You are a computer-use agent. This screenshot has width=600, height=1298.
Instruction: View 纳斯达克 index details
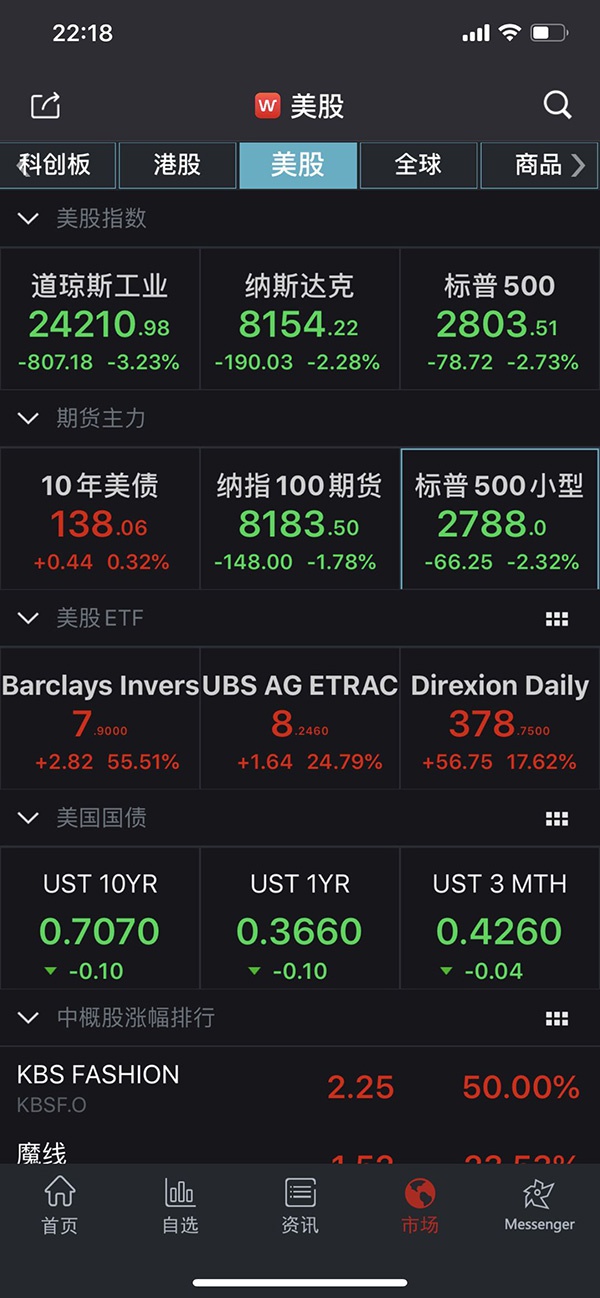(x=299, y=319)
